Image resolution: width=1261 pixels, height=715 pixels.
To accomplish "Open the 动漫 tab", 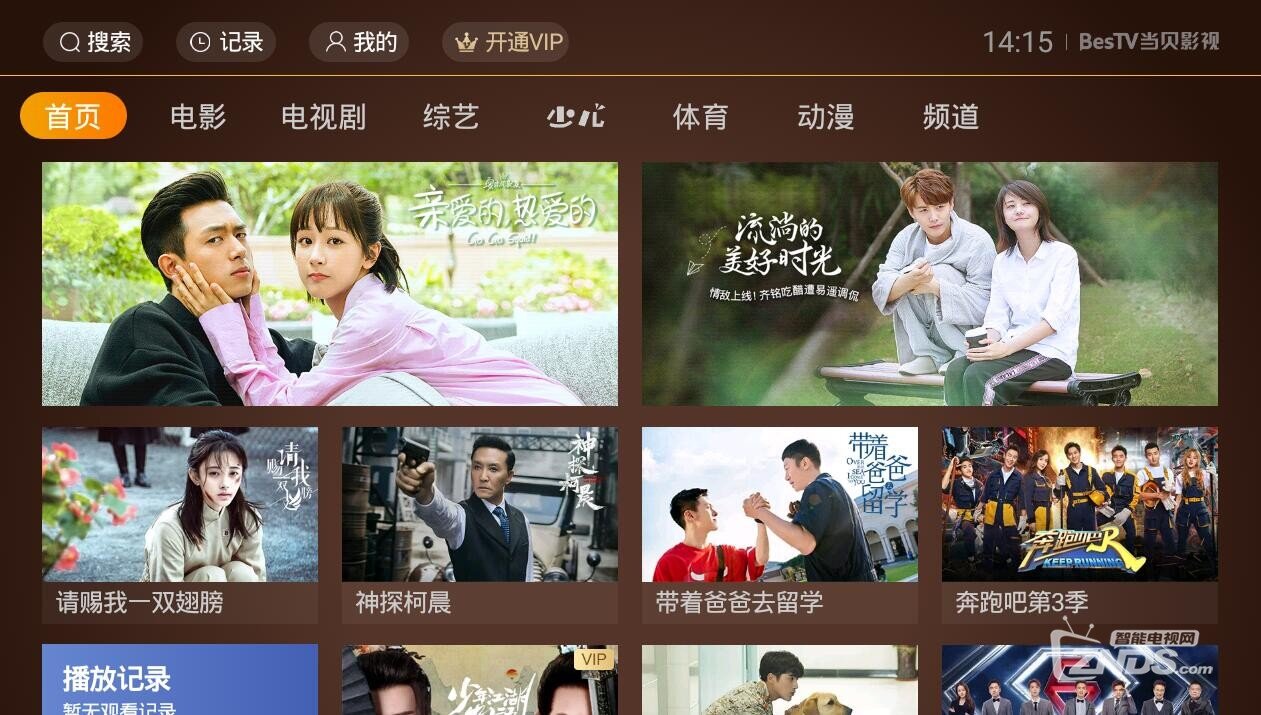I will (826, 117).
